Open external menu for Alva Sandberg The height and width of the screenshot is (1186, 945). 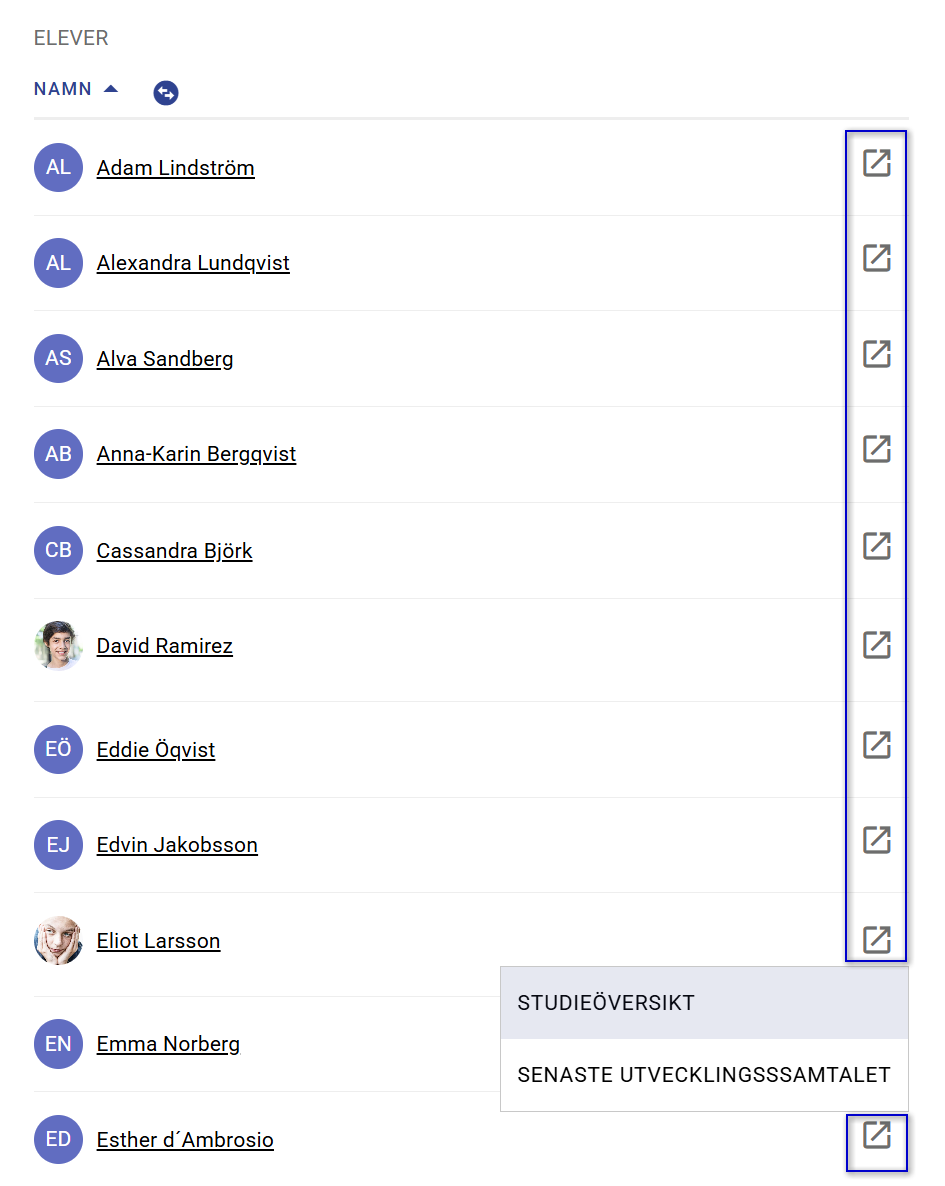pyautogui.click(x=876, y=354)
